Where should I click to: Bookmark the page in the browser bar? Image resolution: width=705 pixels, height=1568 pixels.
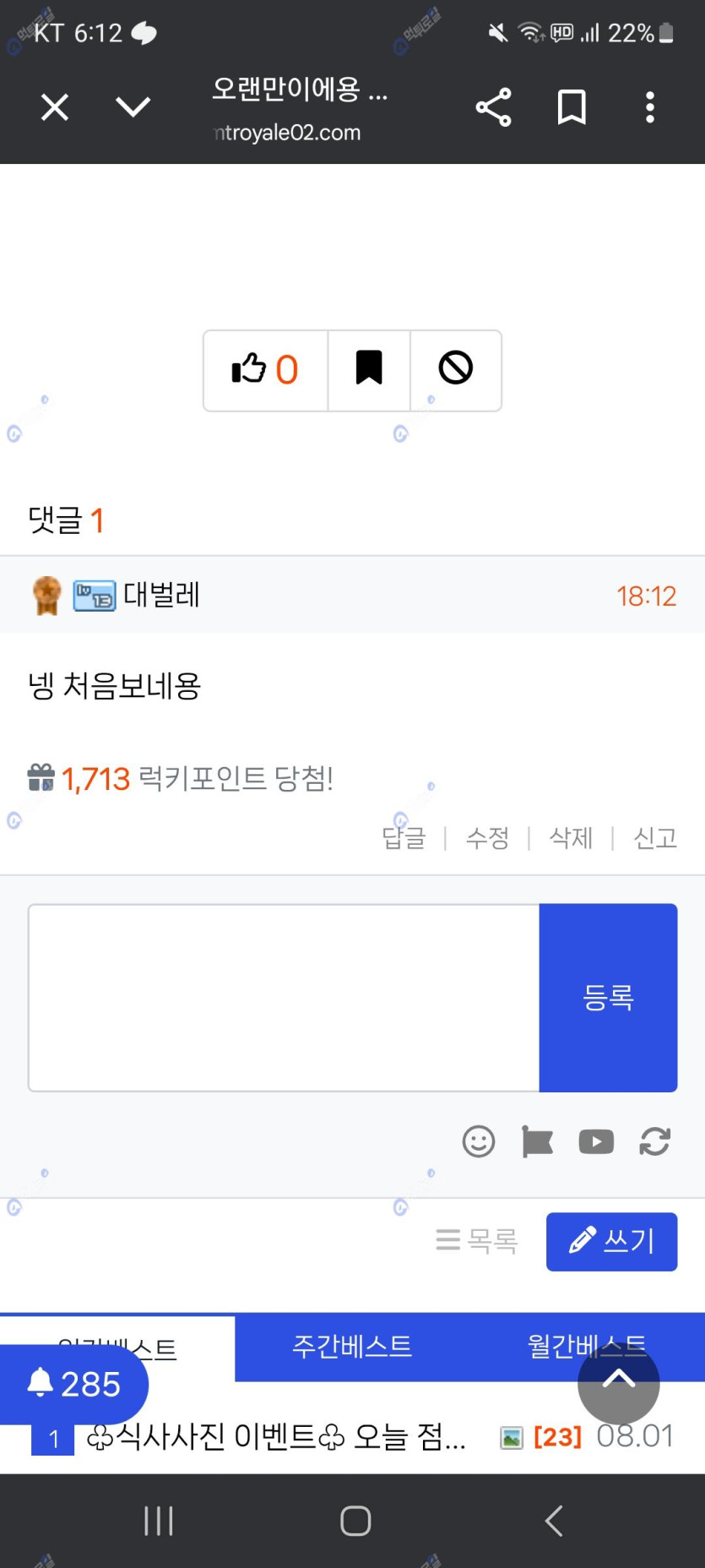572,107
